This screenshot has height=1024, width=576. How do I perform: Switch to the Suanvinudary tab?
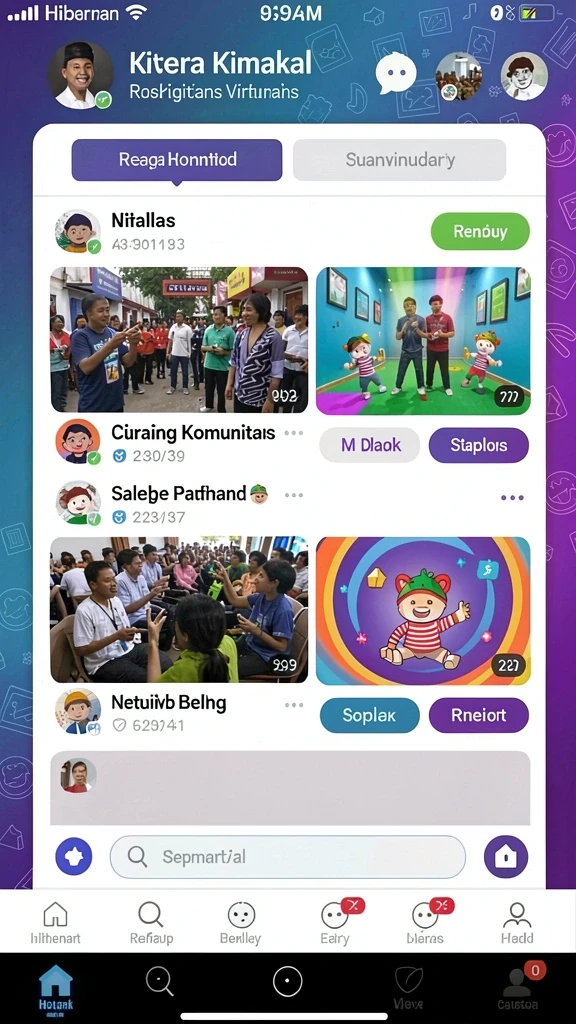pos(400,159)
